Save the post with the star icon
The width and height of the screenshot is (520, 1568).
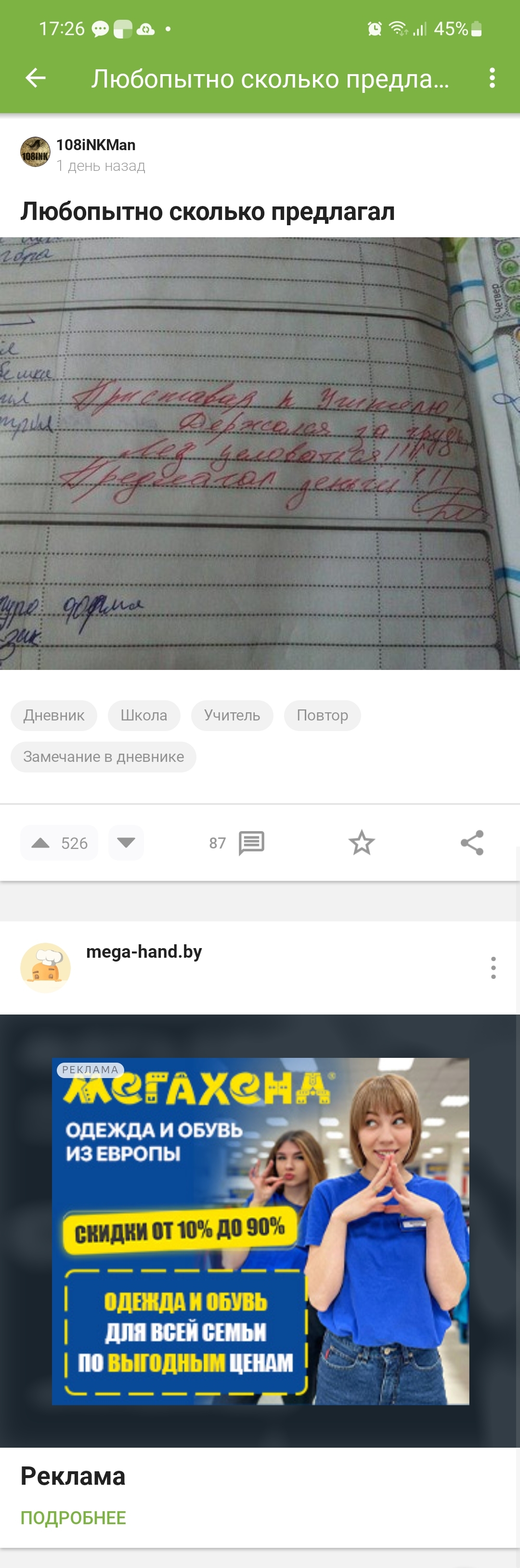362,843
